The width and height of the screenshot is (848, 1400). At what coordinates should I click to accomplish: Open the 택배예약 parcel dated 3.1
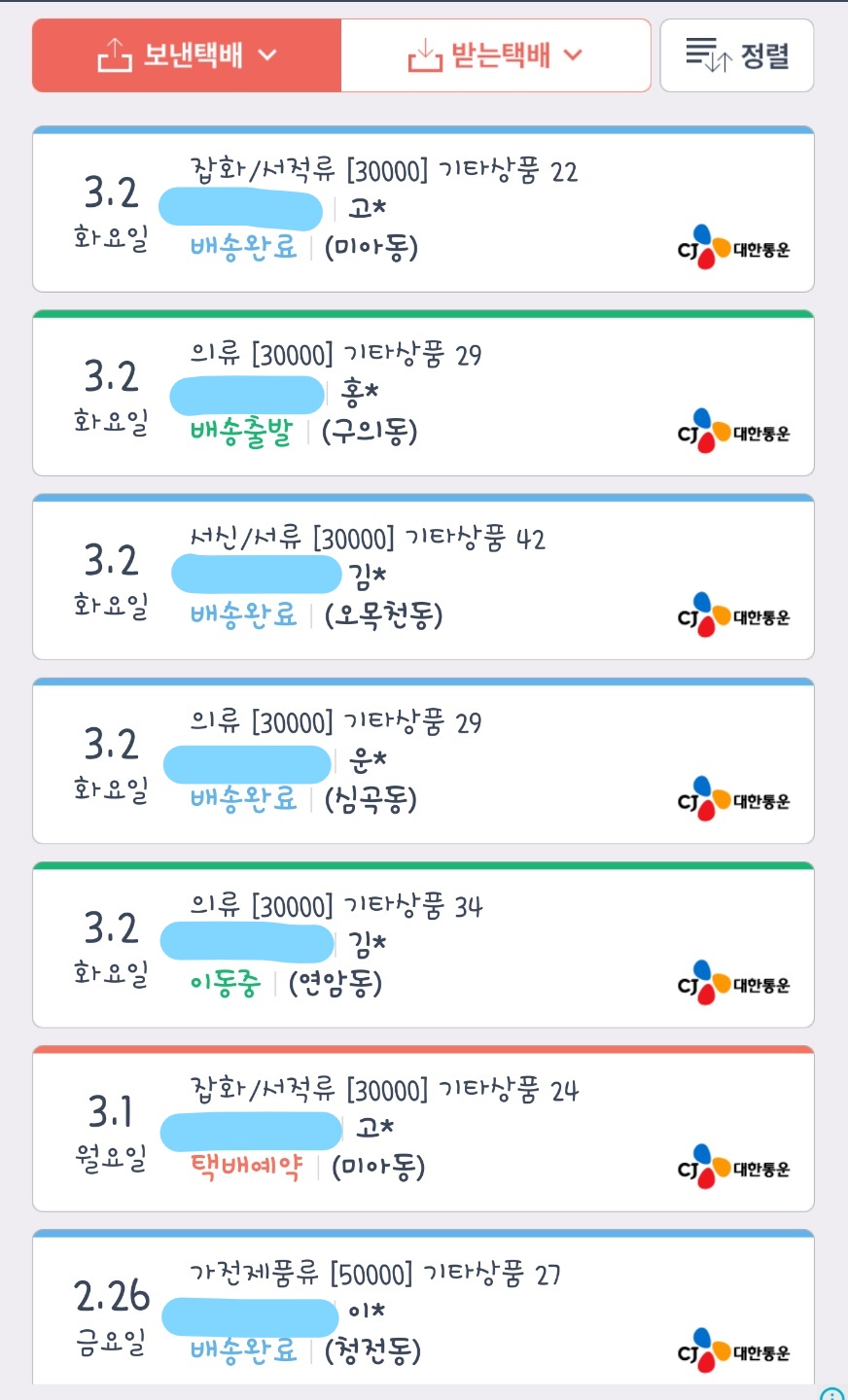423,1129
